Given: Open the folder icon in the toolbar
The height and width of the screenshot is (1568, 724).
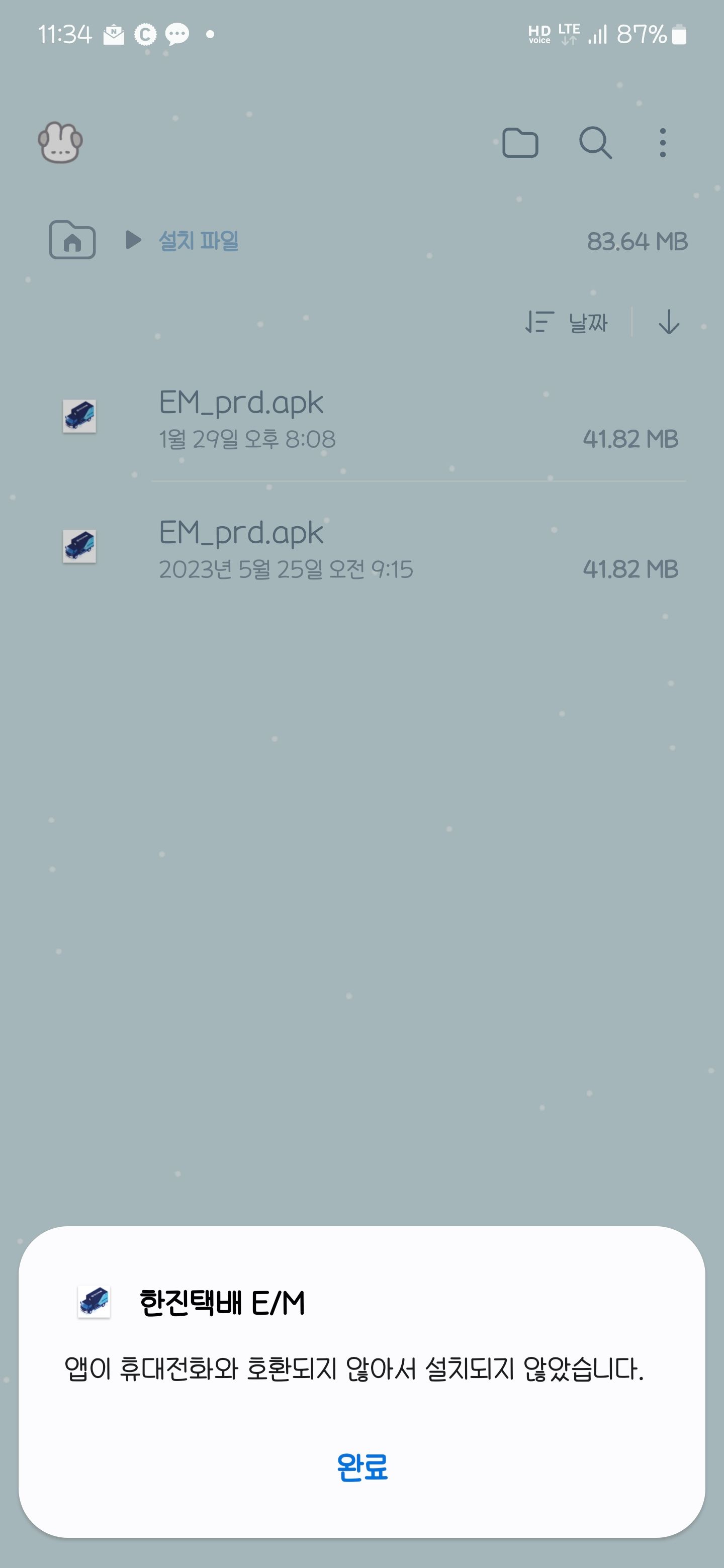Looking at the screenshot, I should tap(520, 144).
